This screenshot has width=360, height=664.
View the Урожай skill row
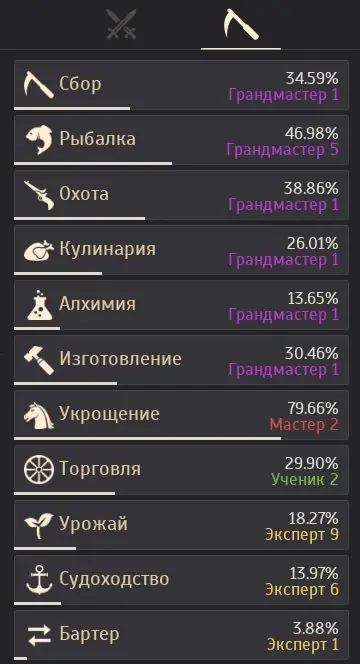click(181, 526)
